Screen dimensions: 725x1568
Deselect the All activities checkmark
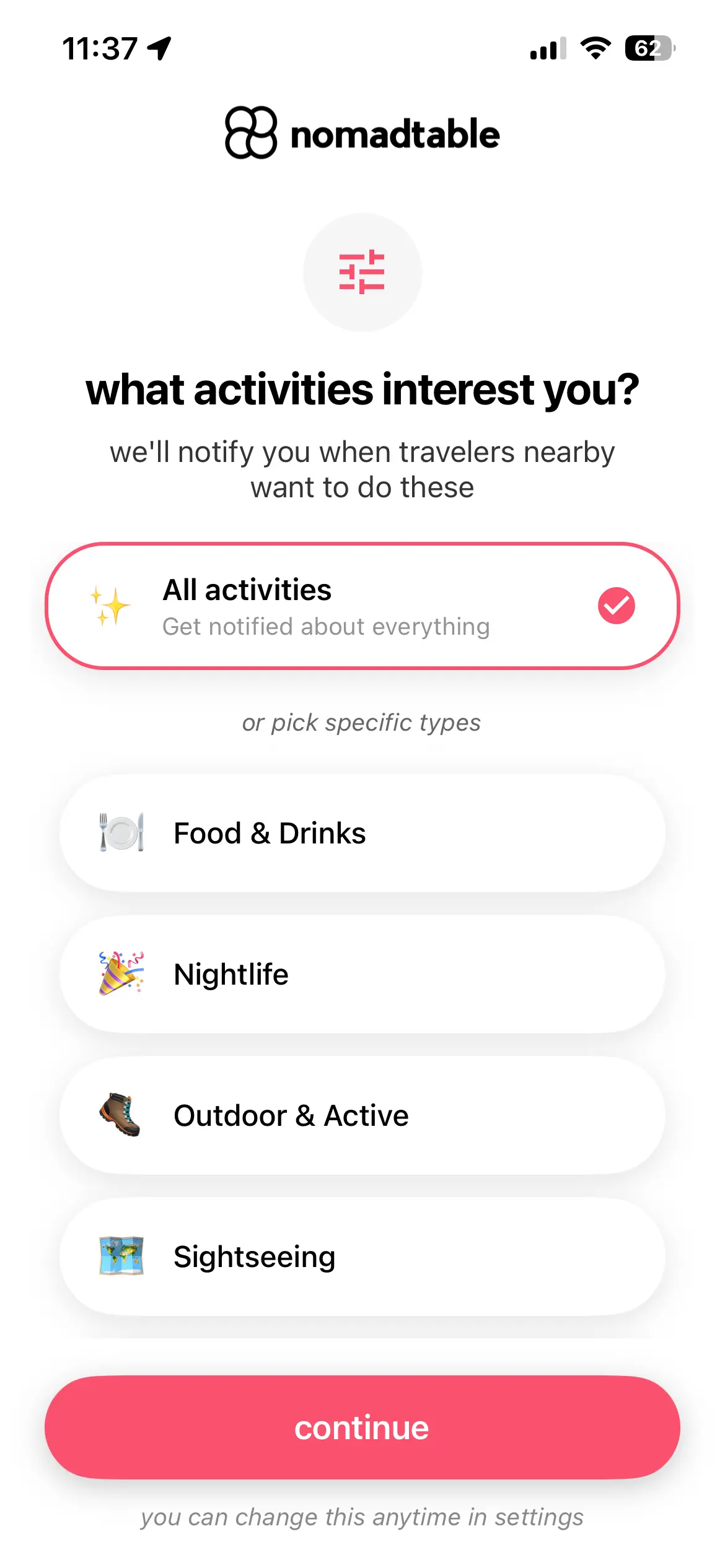615,606
